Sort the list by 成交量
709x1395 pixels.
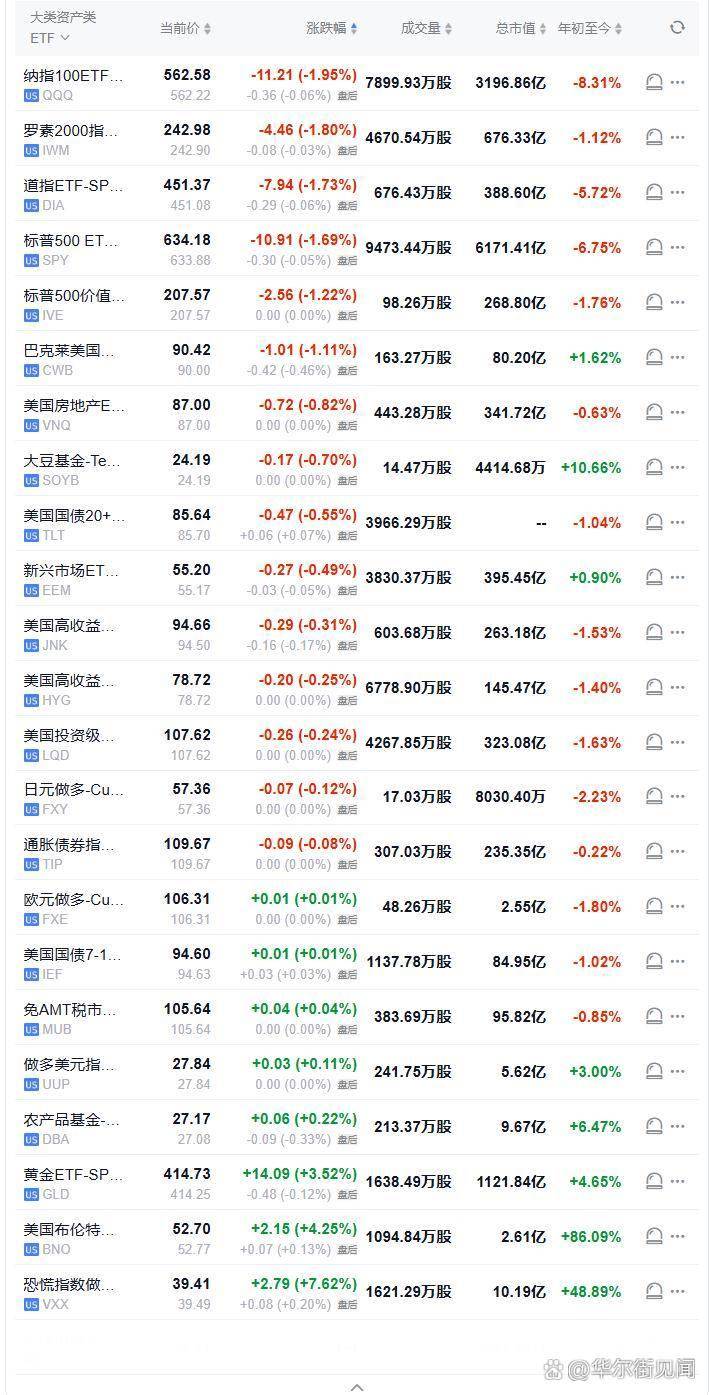point(426,28)
